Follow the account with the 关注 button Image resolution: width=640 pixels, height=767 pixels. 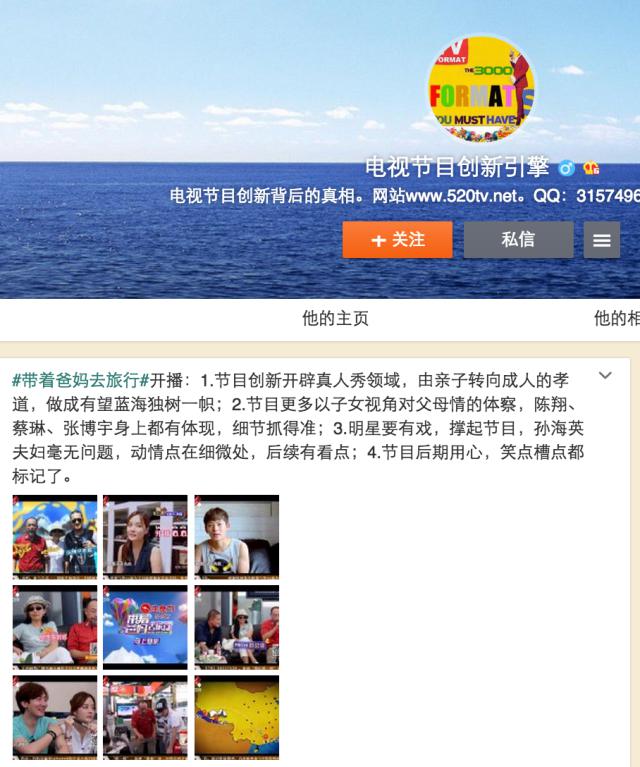point(397,240)
